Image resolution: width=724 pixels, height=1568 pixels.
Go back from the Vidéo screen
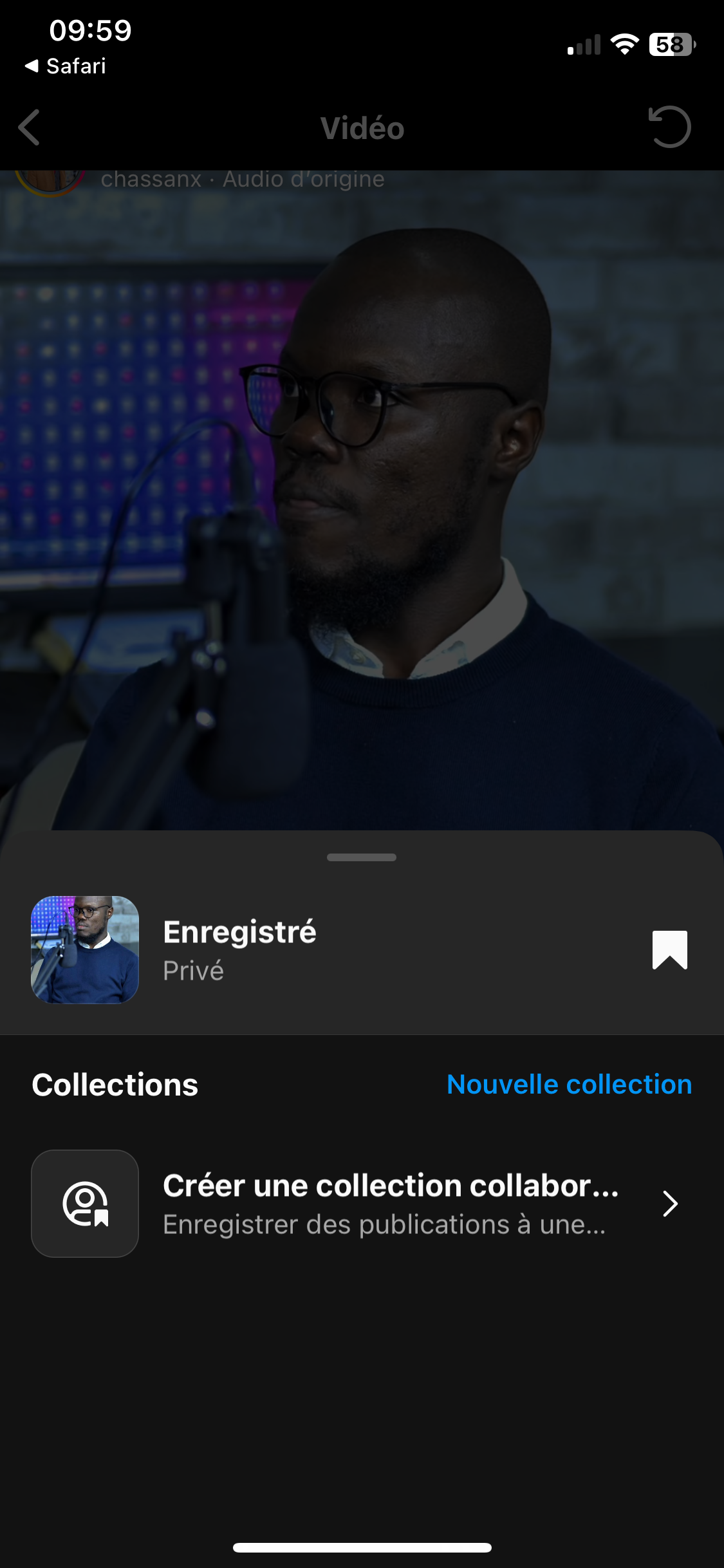coord(30,127)
